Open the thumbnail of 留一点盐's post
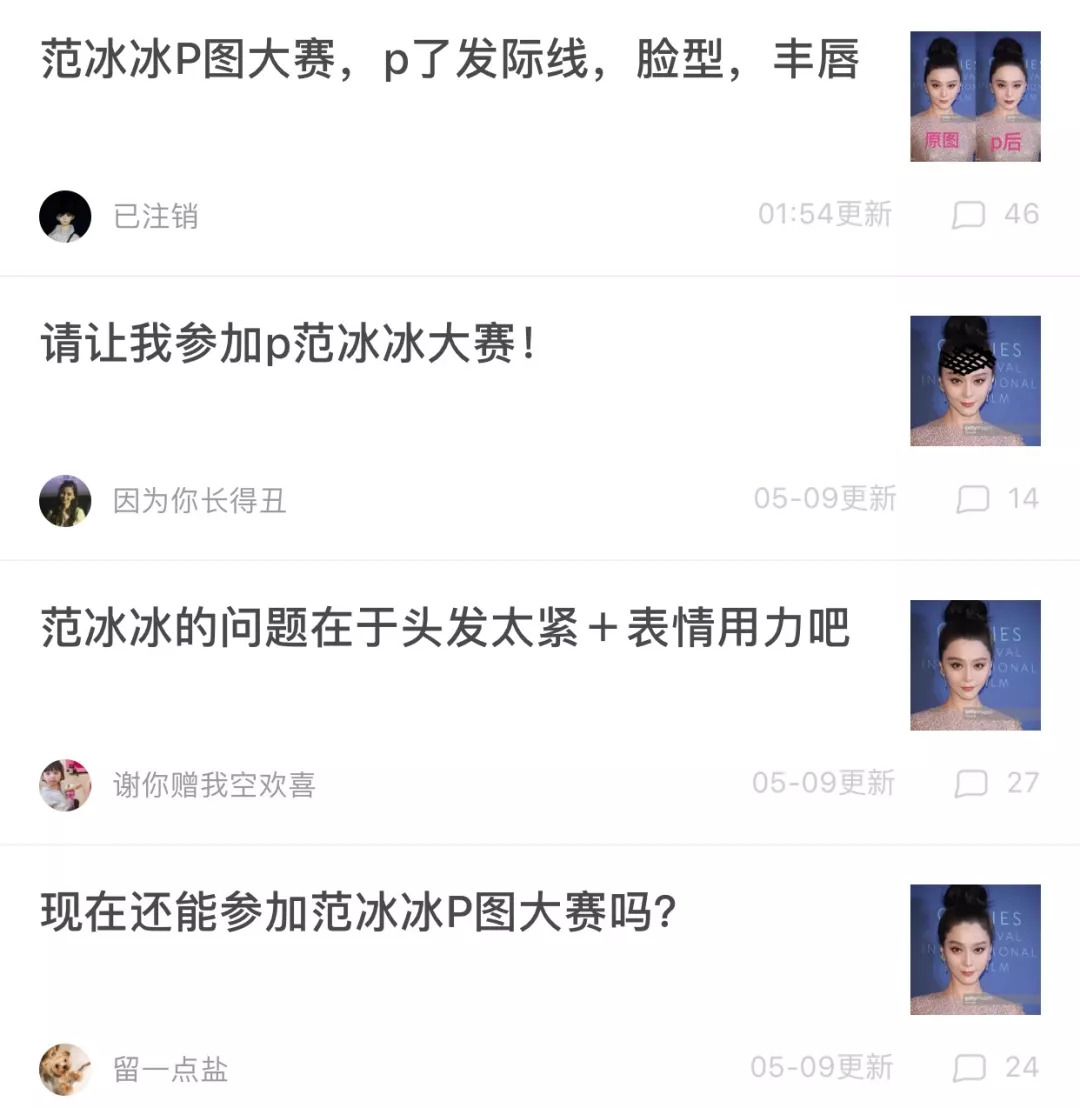This screenshot has height=1108, width=1080. point(975,949)
